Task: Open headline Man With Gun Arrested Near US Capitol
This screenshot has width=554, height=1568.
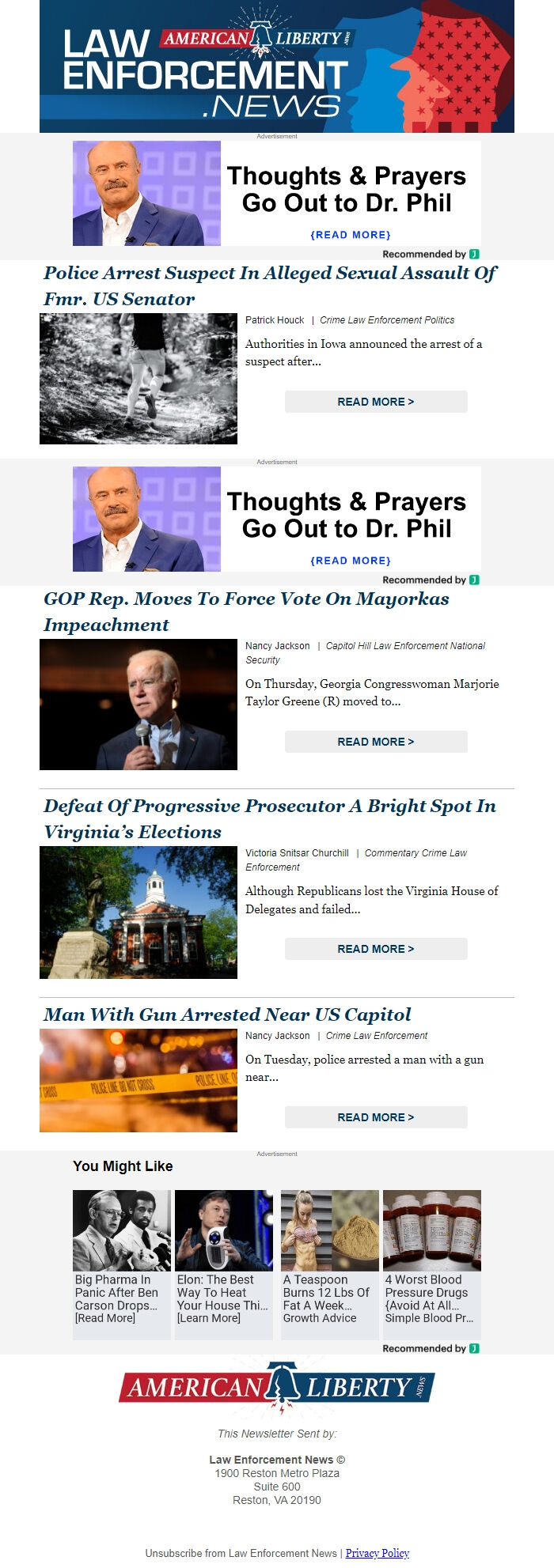Action: click(x=227, y=1014)
